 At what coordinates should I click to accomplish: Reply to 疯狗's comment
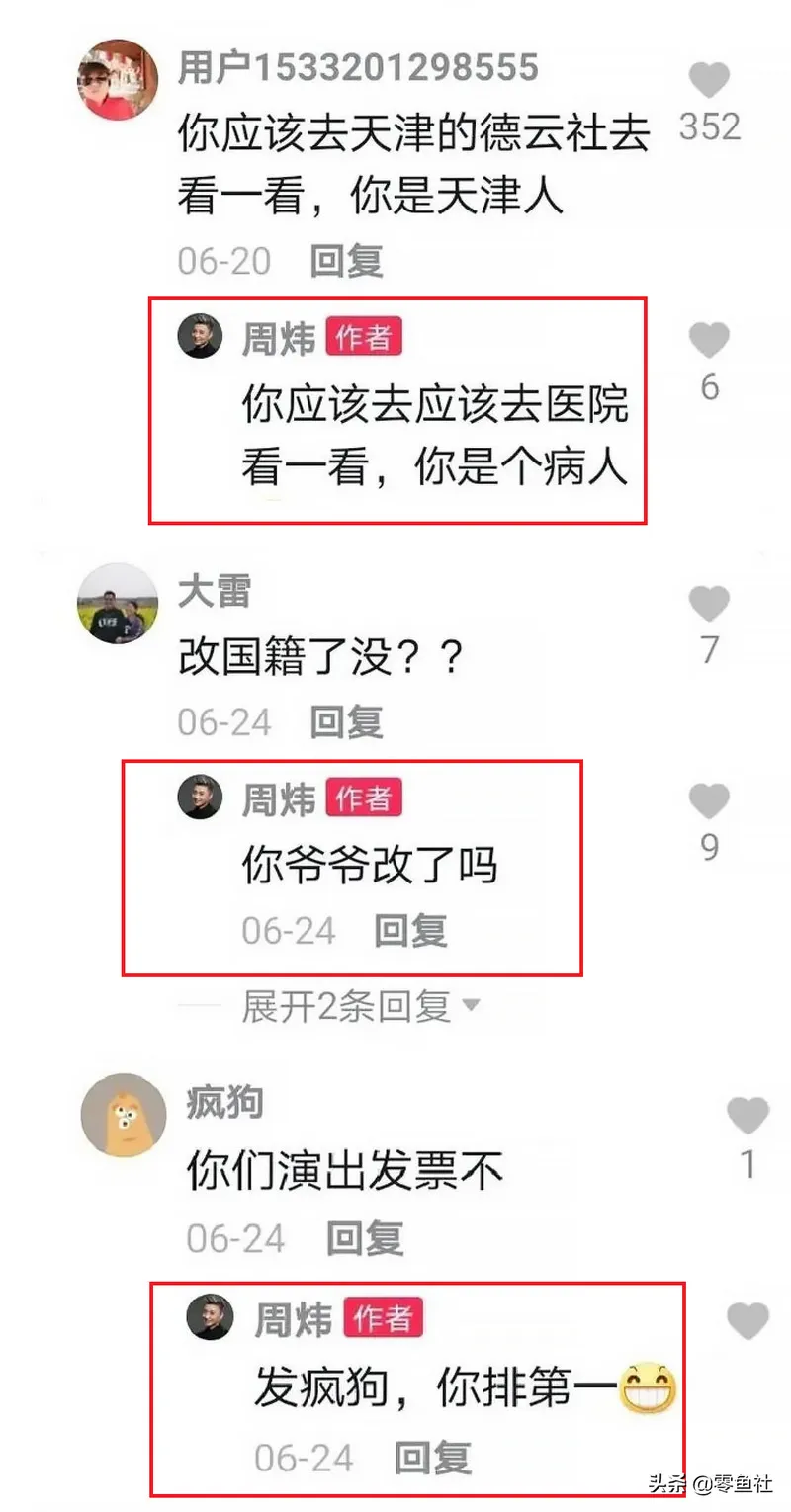[365, 1238]
